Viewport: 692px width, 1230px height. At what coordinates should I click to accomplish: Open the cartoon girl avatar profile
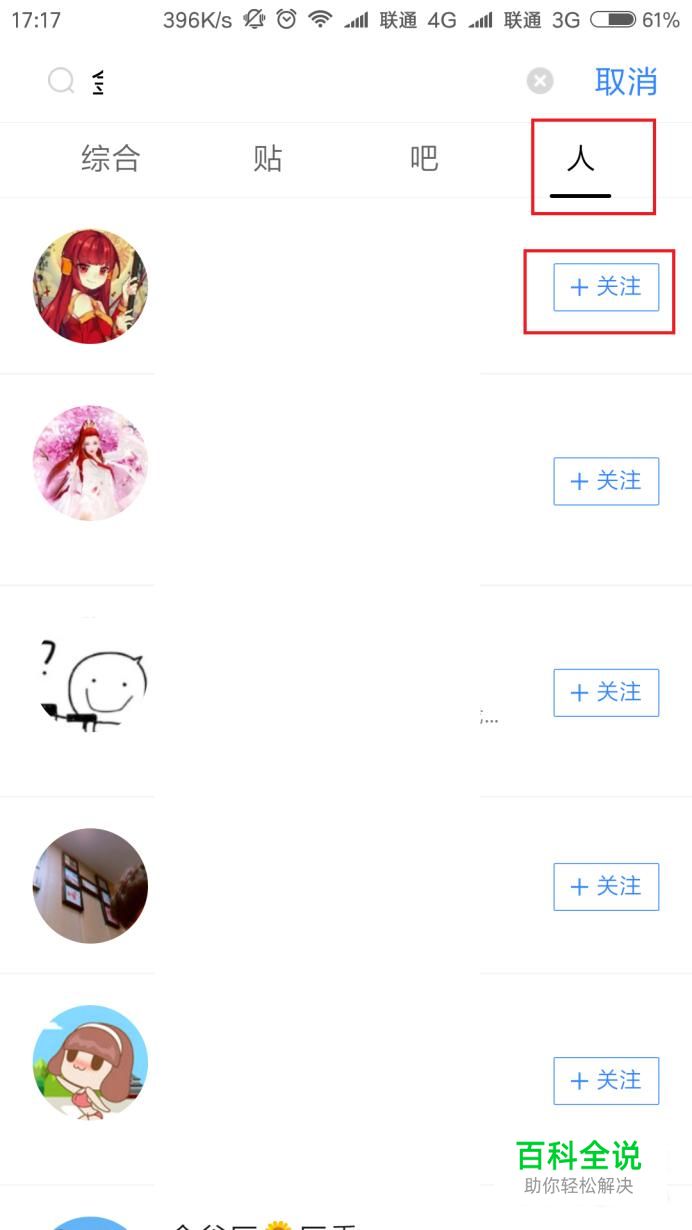point(90,1062)
